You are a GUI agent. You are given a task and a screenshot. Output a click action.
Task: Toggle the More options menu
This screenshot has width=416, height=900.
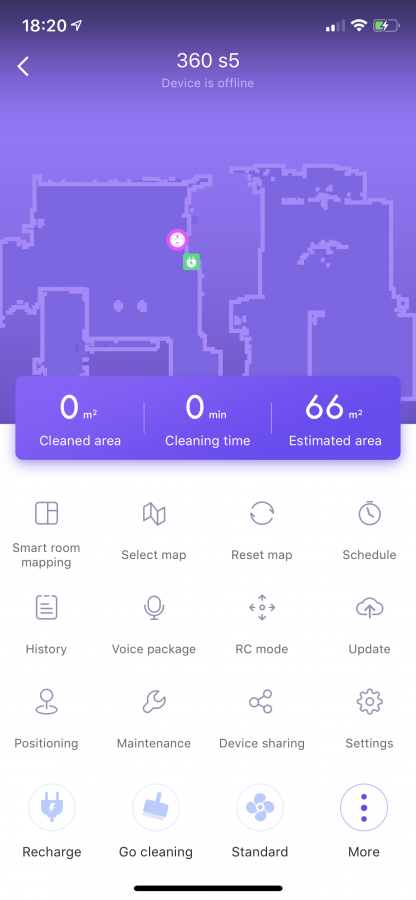[364, 821]
